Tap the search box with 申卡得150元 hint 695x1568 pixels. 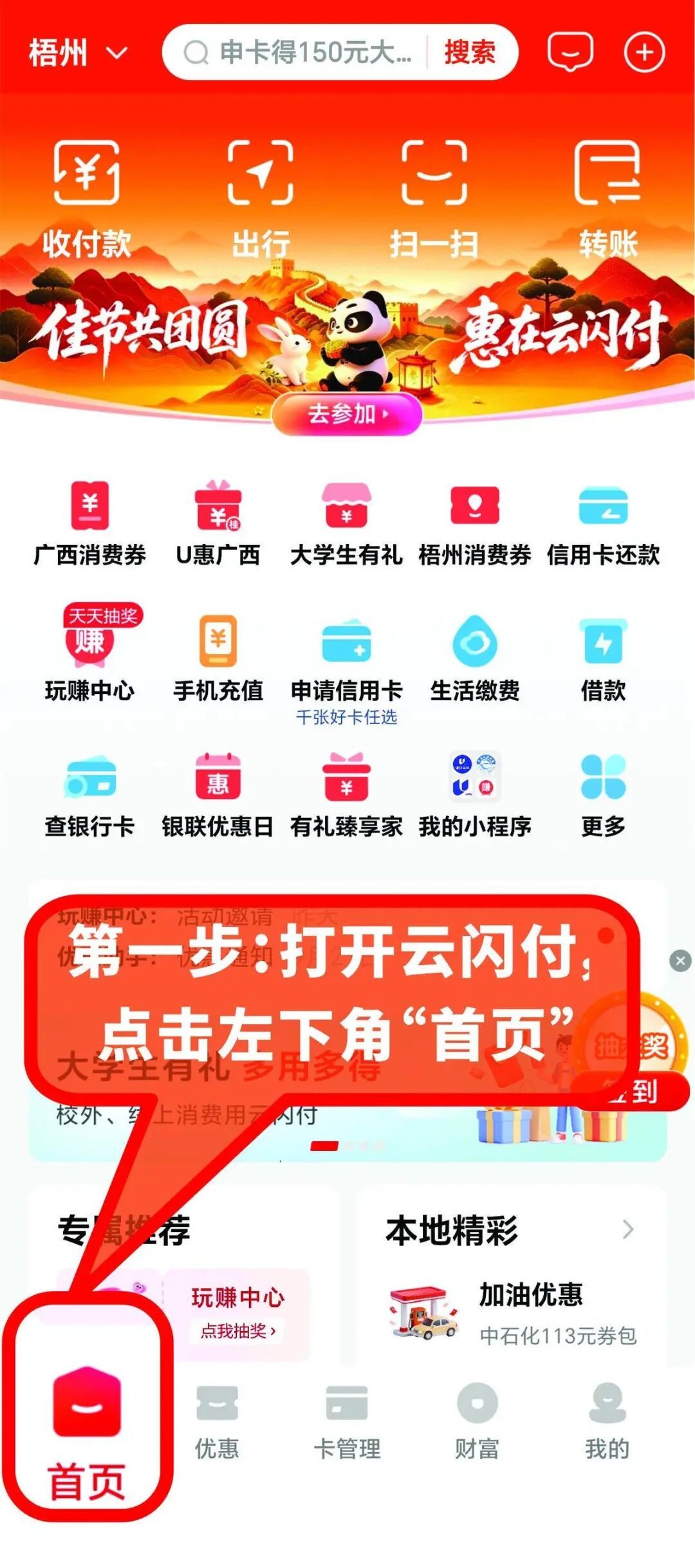(x=297, y=52)
